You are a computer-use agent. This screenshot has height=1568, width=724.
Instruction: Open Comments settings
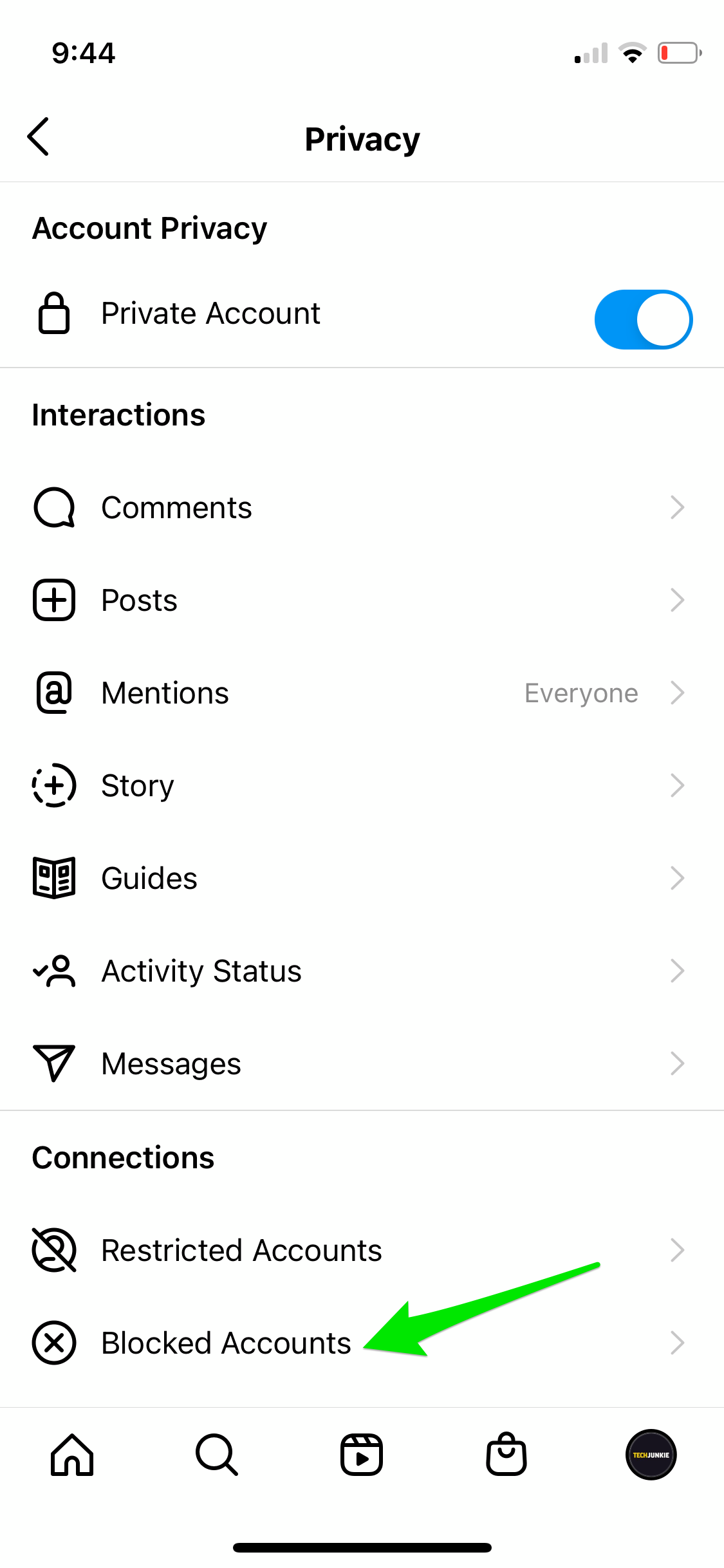click(x=362, y=508)
